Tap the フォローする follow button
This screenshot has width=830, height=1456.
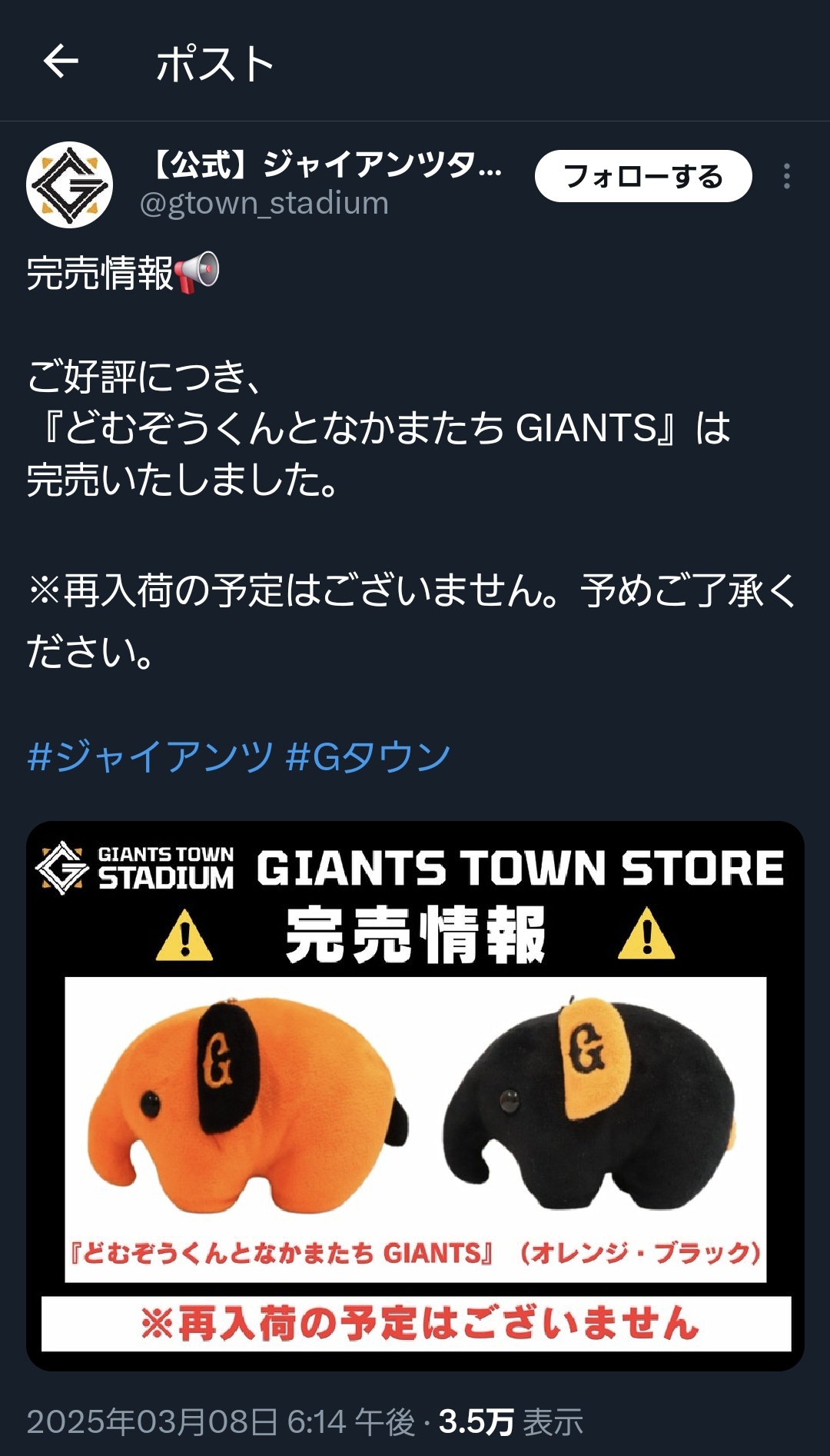tap(642, 177)
